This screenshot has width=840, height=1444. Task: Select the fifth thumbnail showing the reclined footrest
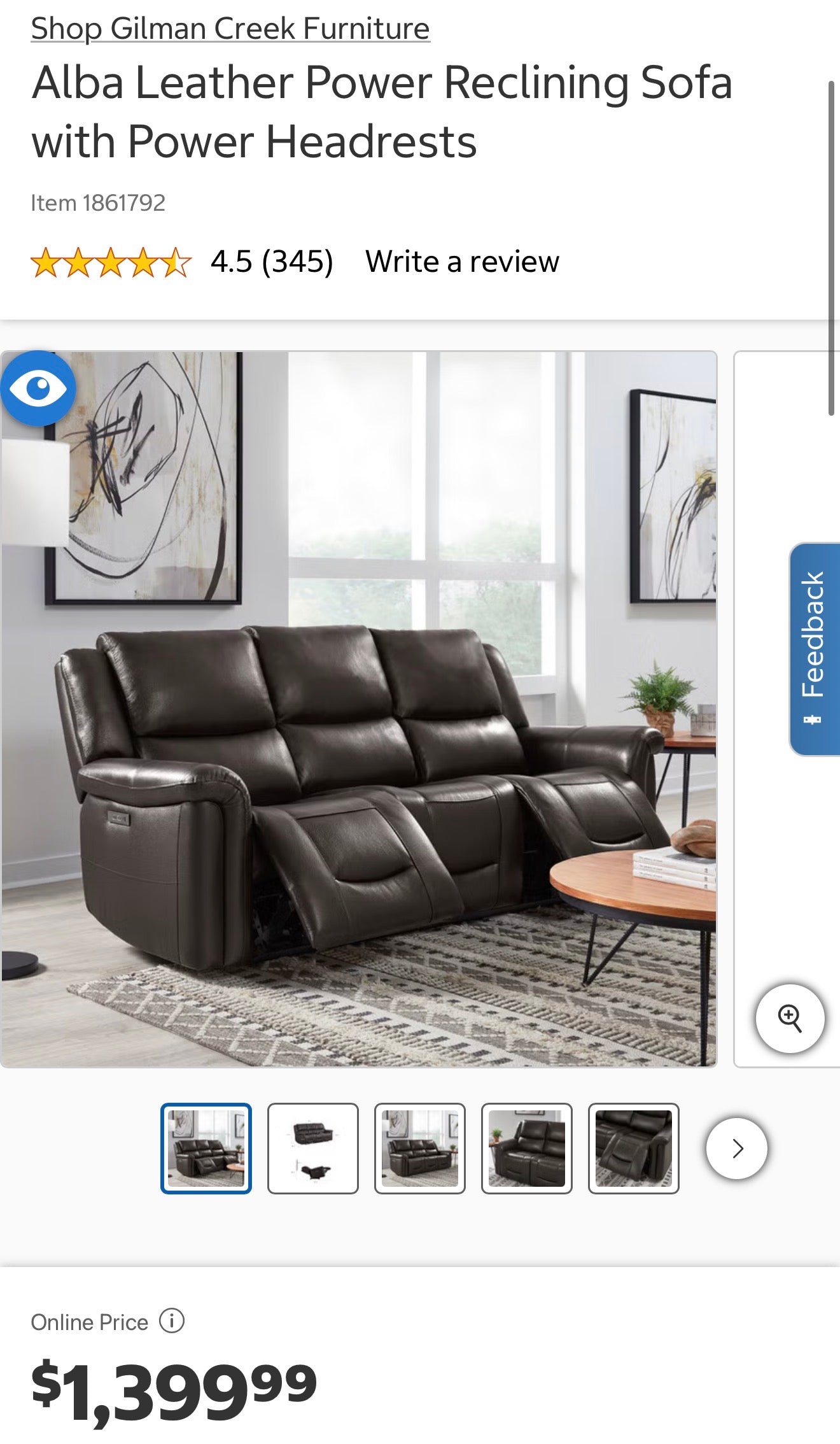(634, 1149)
